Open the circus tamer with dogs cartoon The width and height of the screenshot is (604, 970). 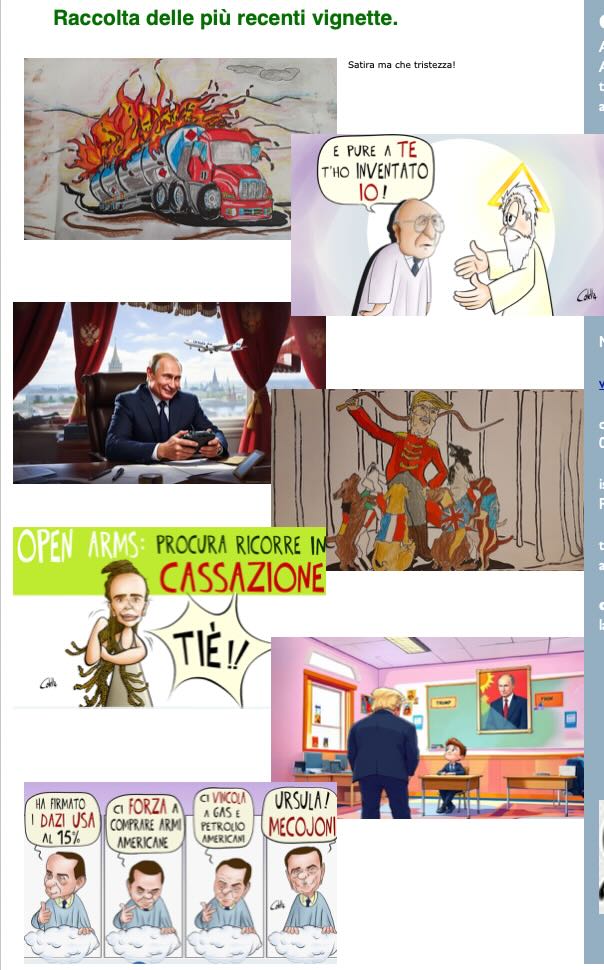[430, 480]
